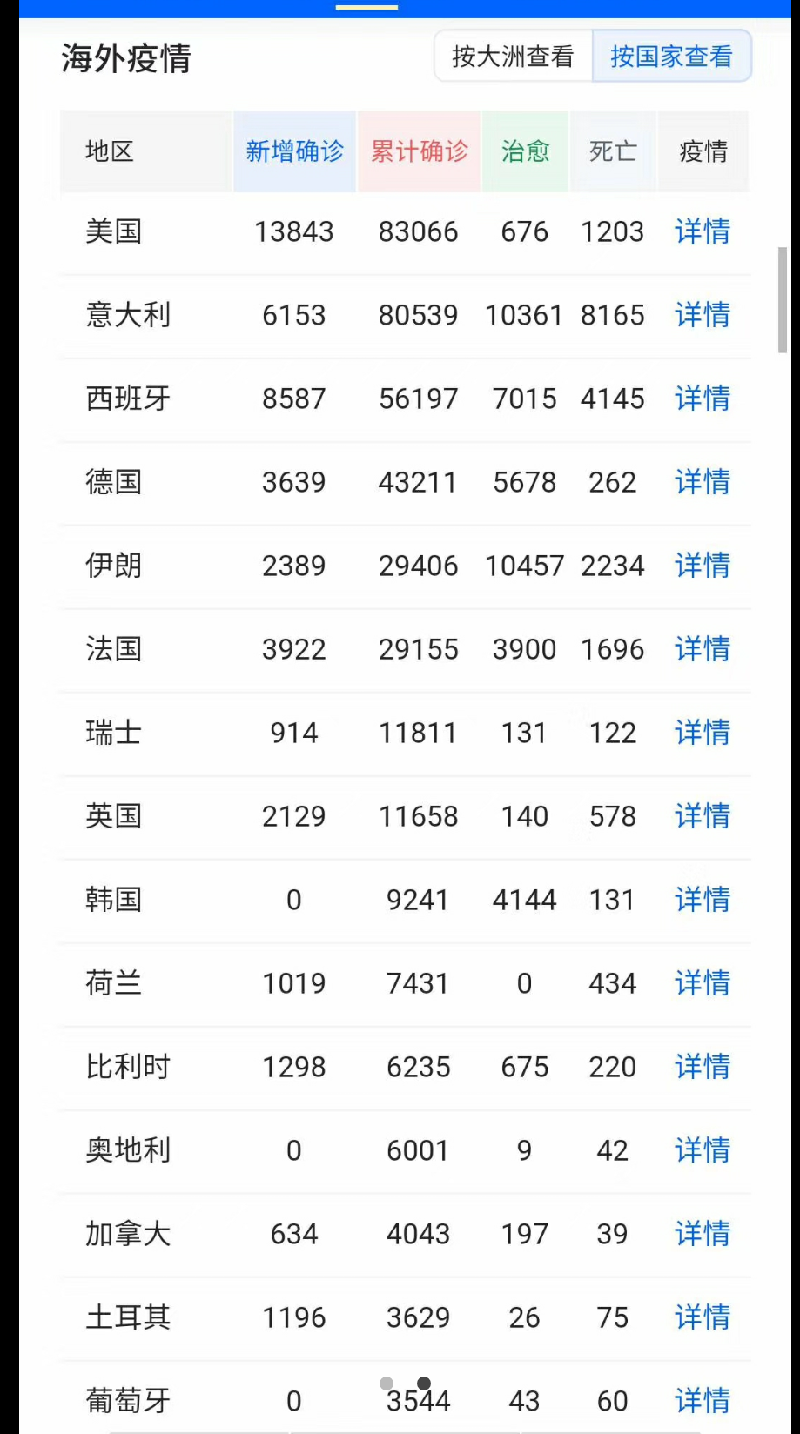This screenshot has height=1434, width=800.
Task: View 荷兰 epidemic 详情
Action: [702, 983]
